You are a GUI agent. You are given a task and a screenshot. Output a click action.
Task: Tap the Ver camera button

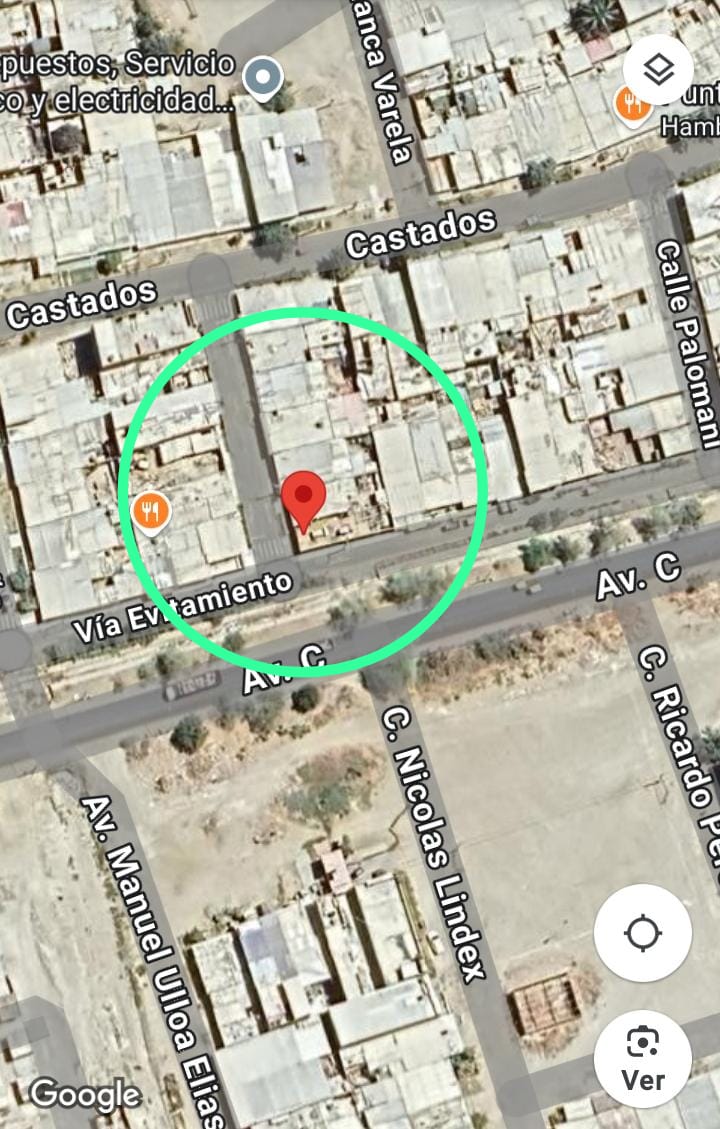(642, 1058)
